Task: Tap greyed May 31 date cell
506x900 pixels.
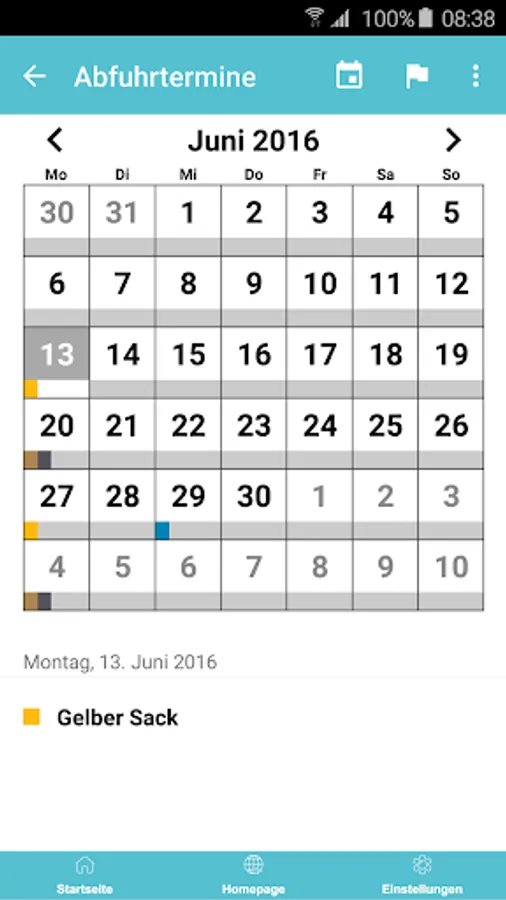Action: (122, 220)
